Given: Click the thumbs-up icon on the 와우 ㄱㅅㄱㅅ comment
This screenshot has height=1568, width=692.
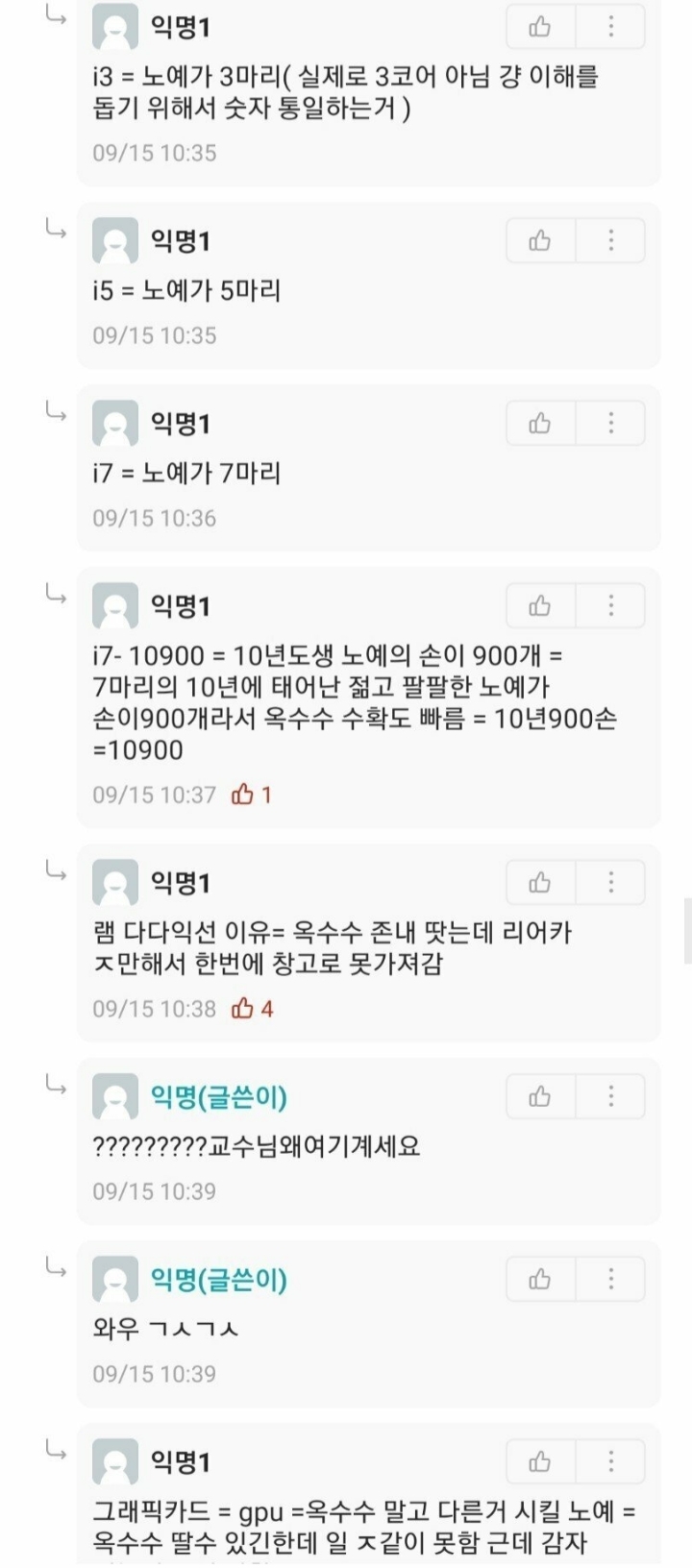Looking at the screenshot, I should click(x=538, y=1279).
